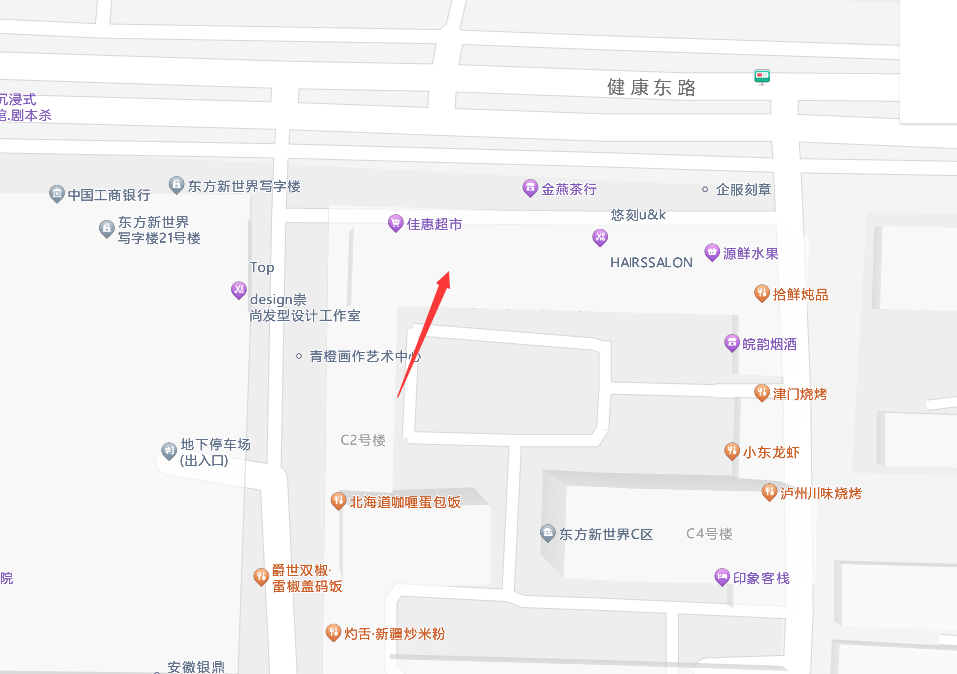Screen dimensions: 957x674
Task: Tap the 灼舌·新疆炒米粉 marker
Action: pos(333,632)
